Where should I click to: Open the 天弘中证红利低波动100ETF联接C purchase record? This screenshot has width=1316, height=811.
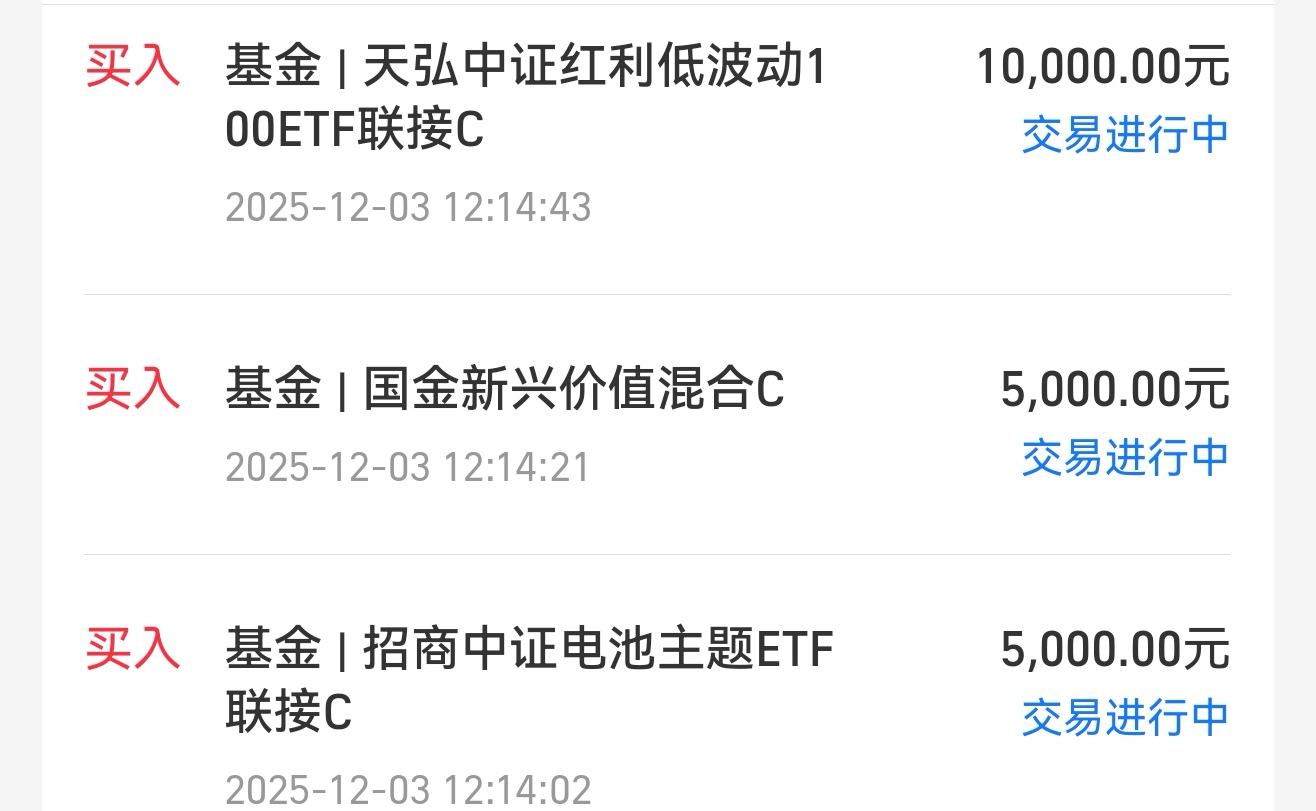pyautogui.click(x=525, y=100)
